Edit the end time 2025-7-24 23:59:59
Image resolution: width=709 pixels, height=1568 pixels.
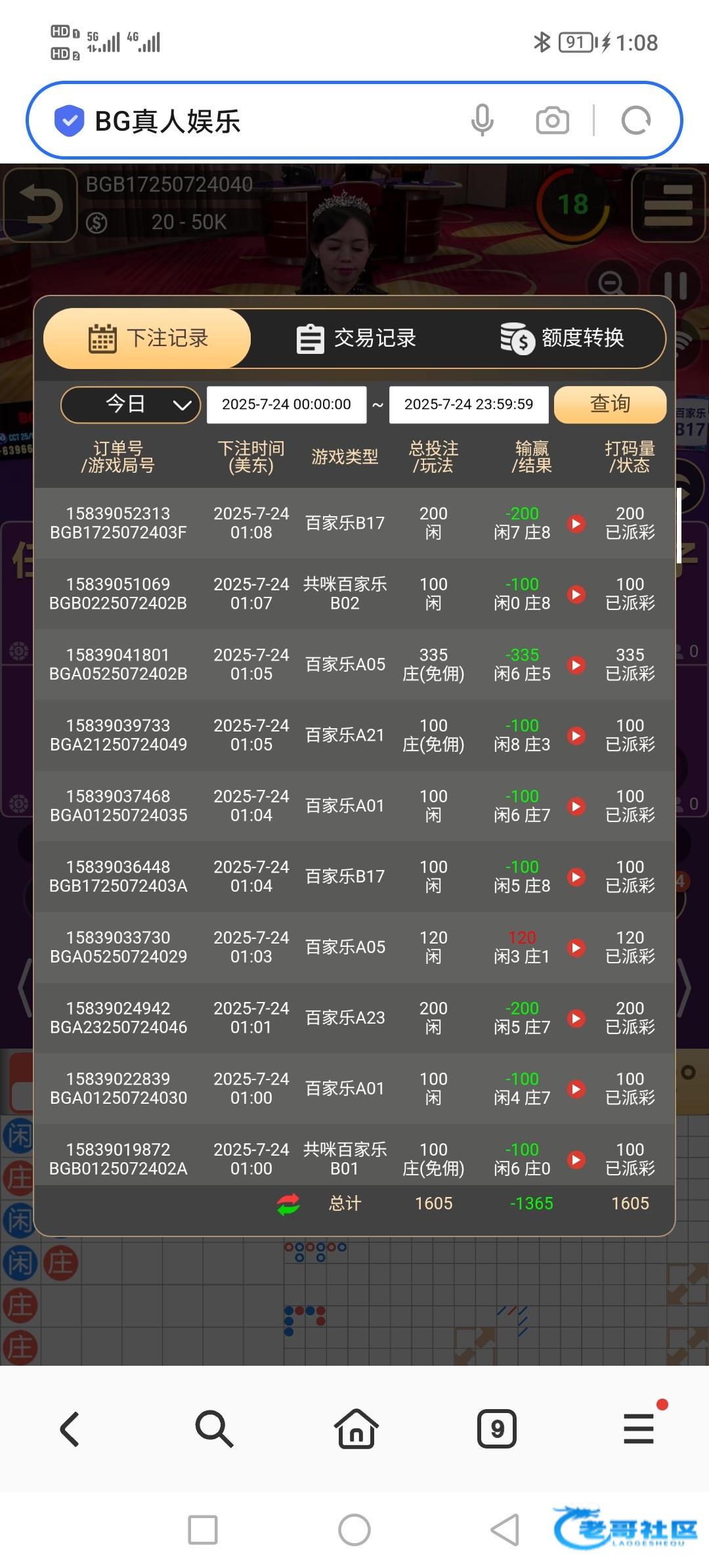[469, 404]
